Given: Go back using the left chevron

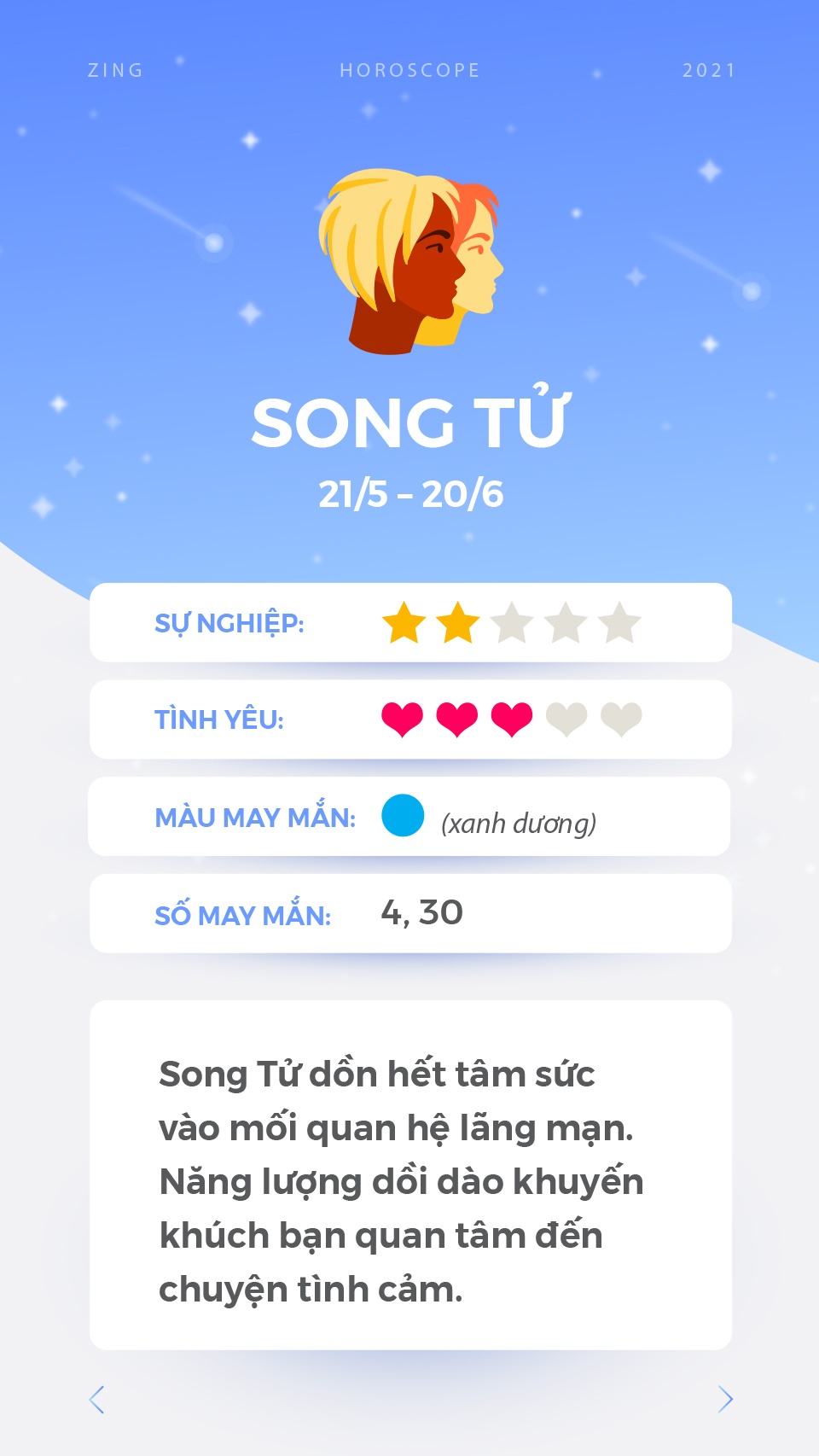Looking at the screenshot, I should 96,1398.
